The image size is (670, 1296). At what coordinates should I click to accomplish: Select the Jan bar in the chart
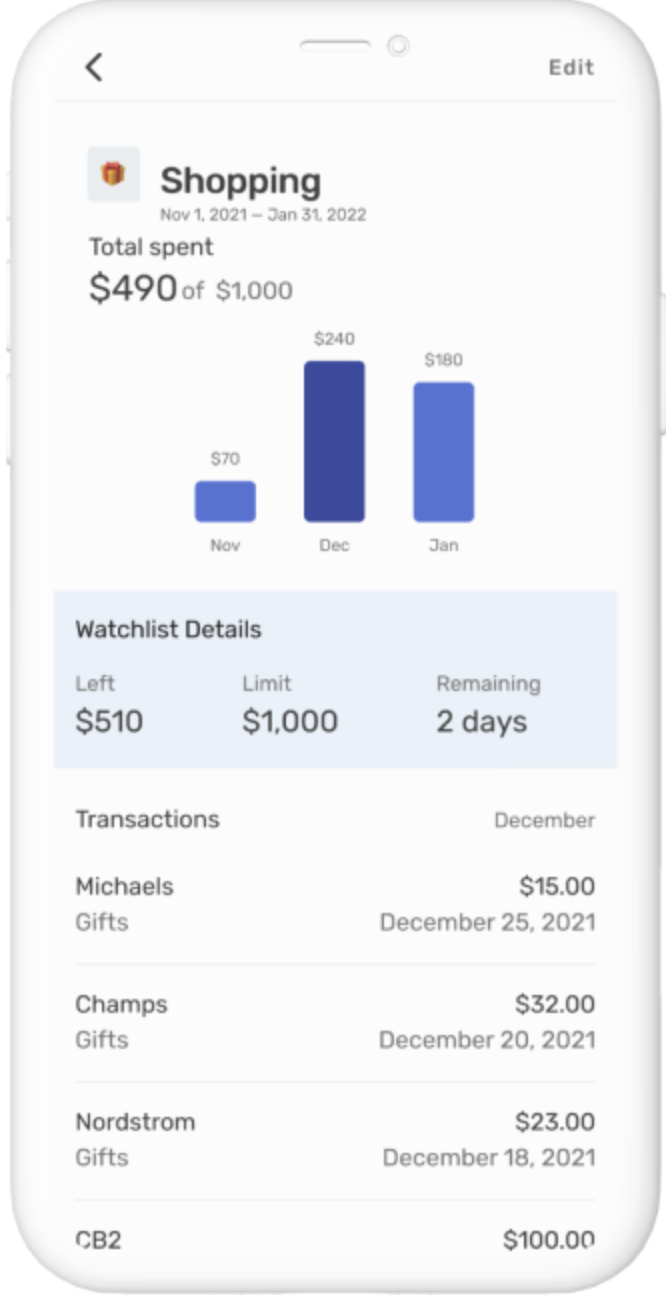tap(443, 451)
